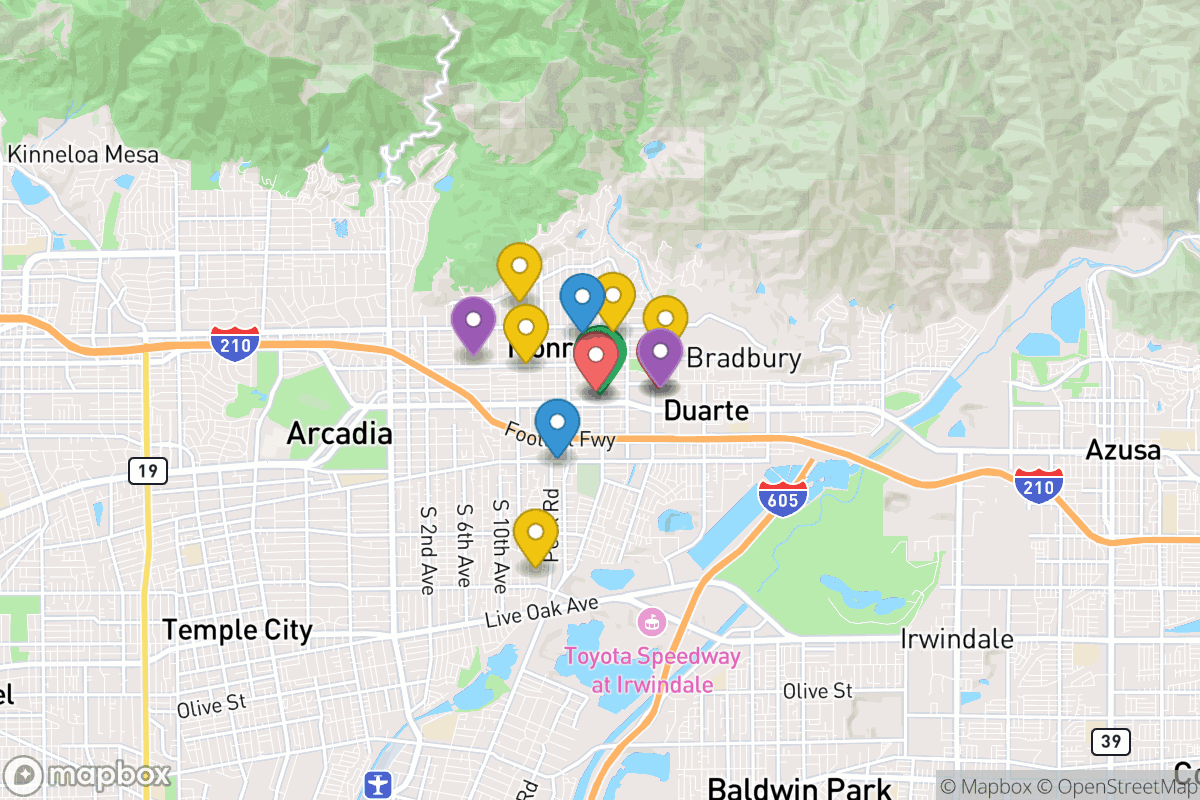
Task: Select the blue pin above the red pin
Action: (x=581, y=298)
